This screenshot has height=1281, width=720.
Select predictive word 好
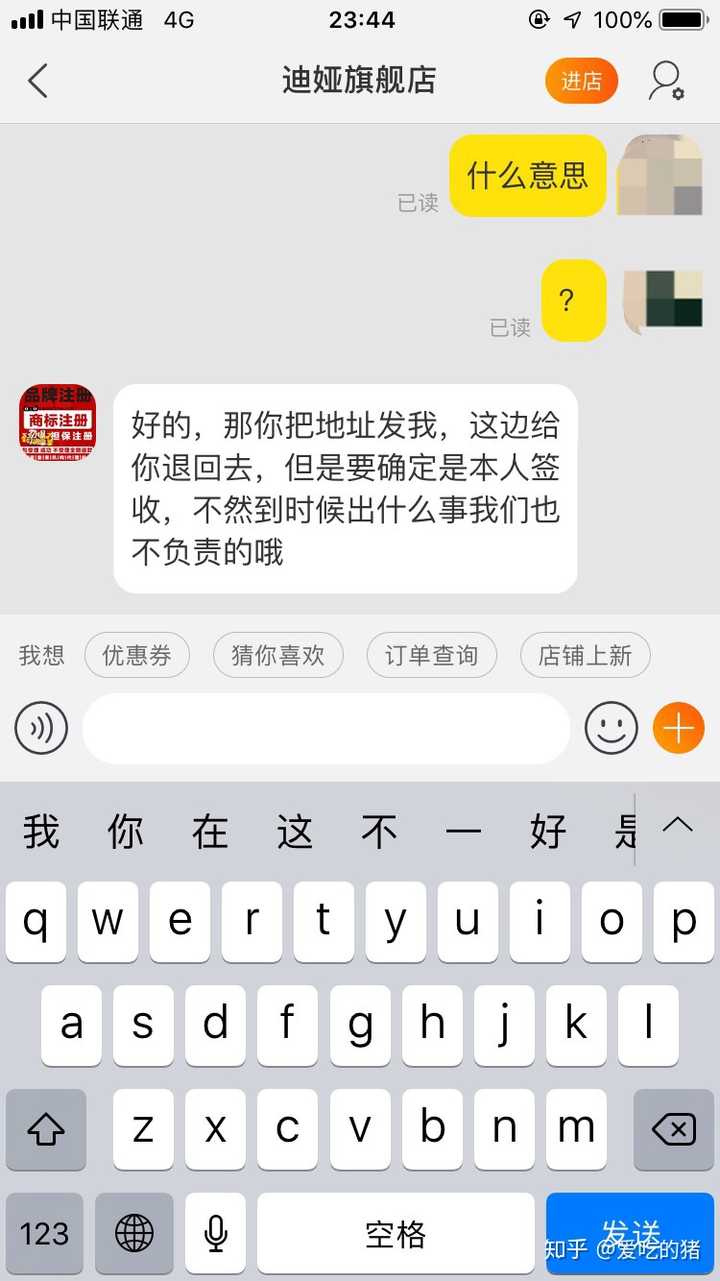point(547,829)
